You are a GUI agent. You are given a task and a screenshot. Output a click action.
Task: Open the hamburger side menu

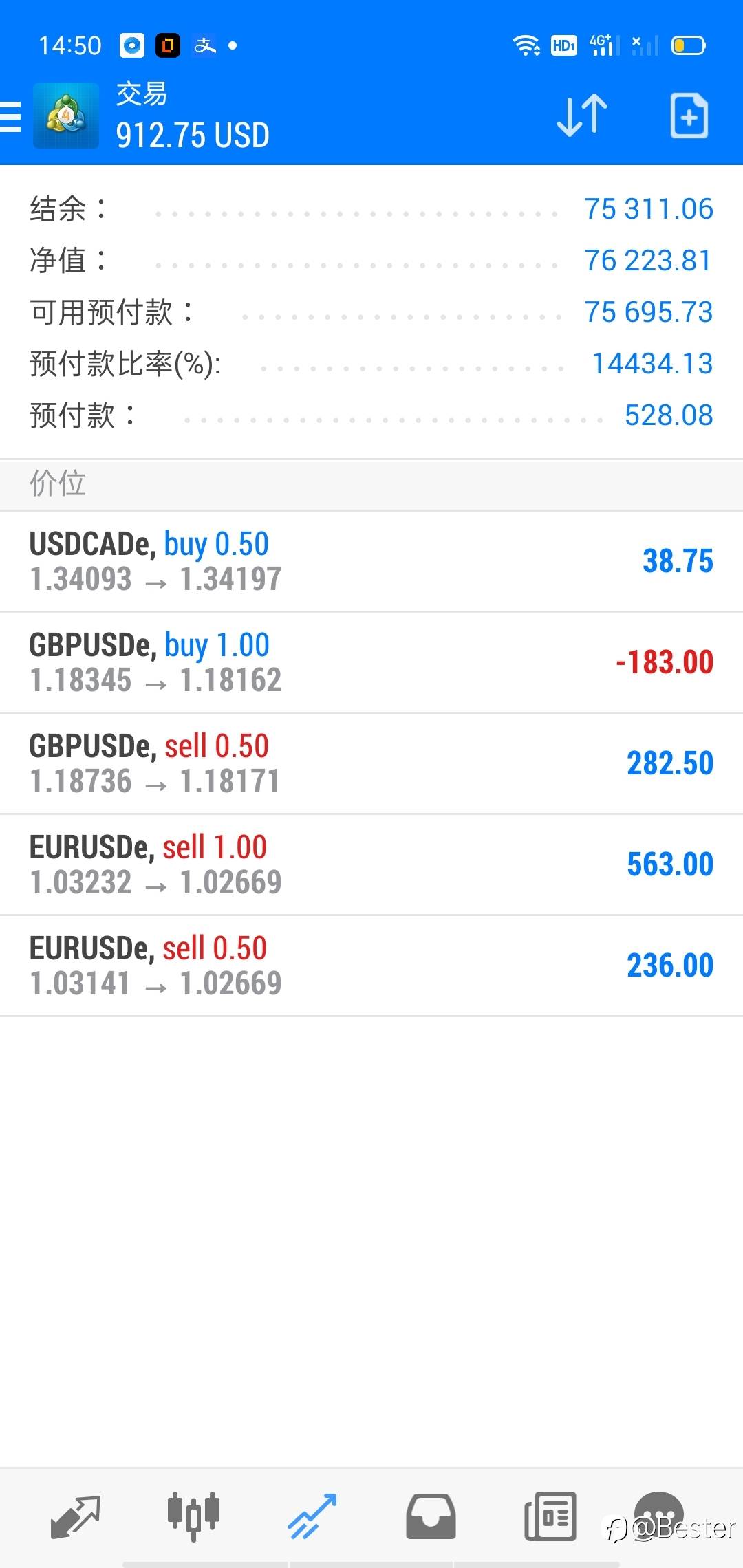pyautogui.click(x=11, y=116)
